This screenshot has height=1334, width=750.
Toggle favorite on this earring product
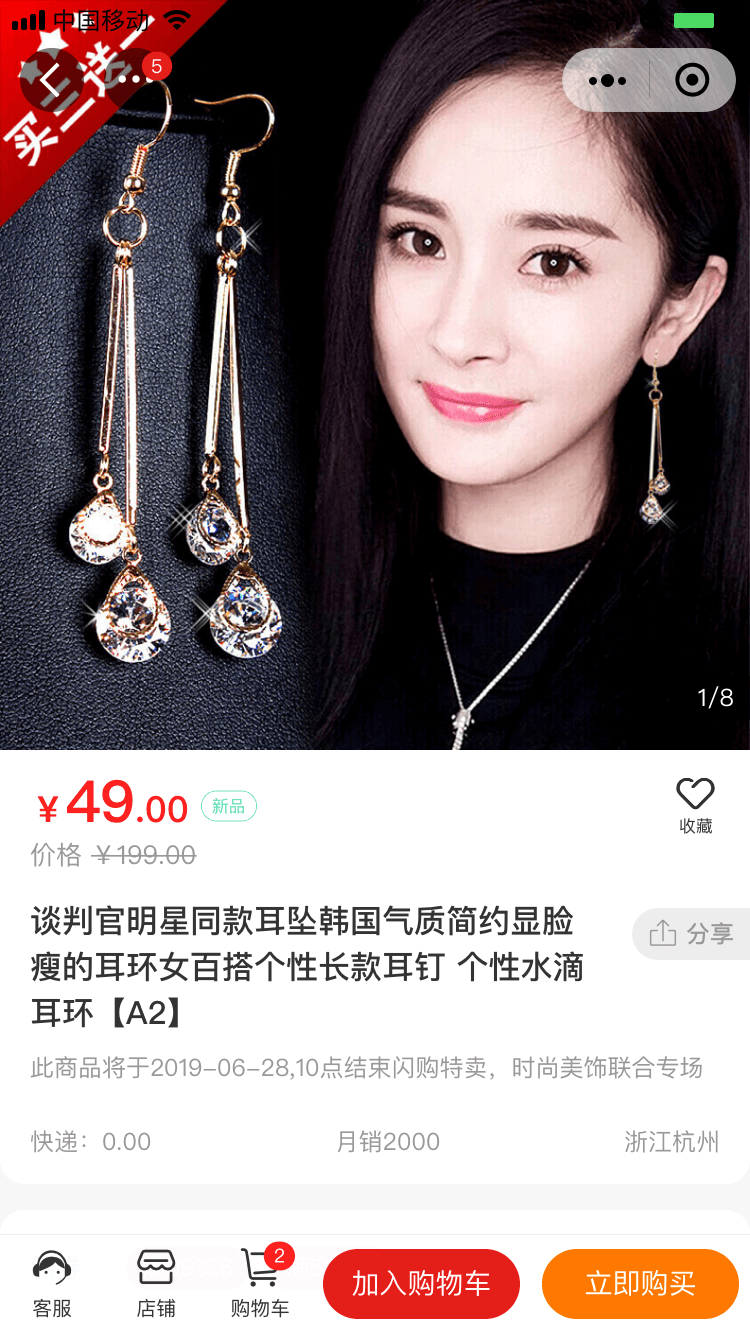click(x=694, y=800)
